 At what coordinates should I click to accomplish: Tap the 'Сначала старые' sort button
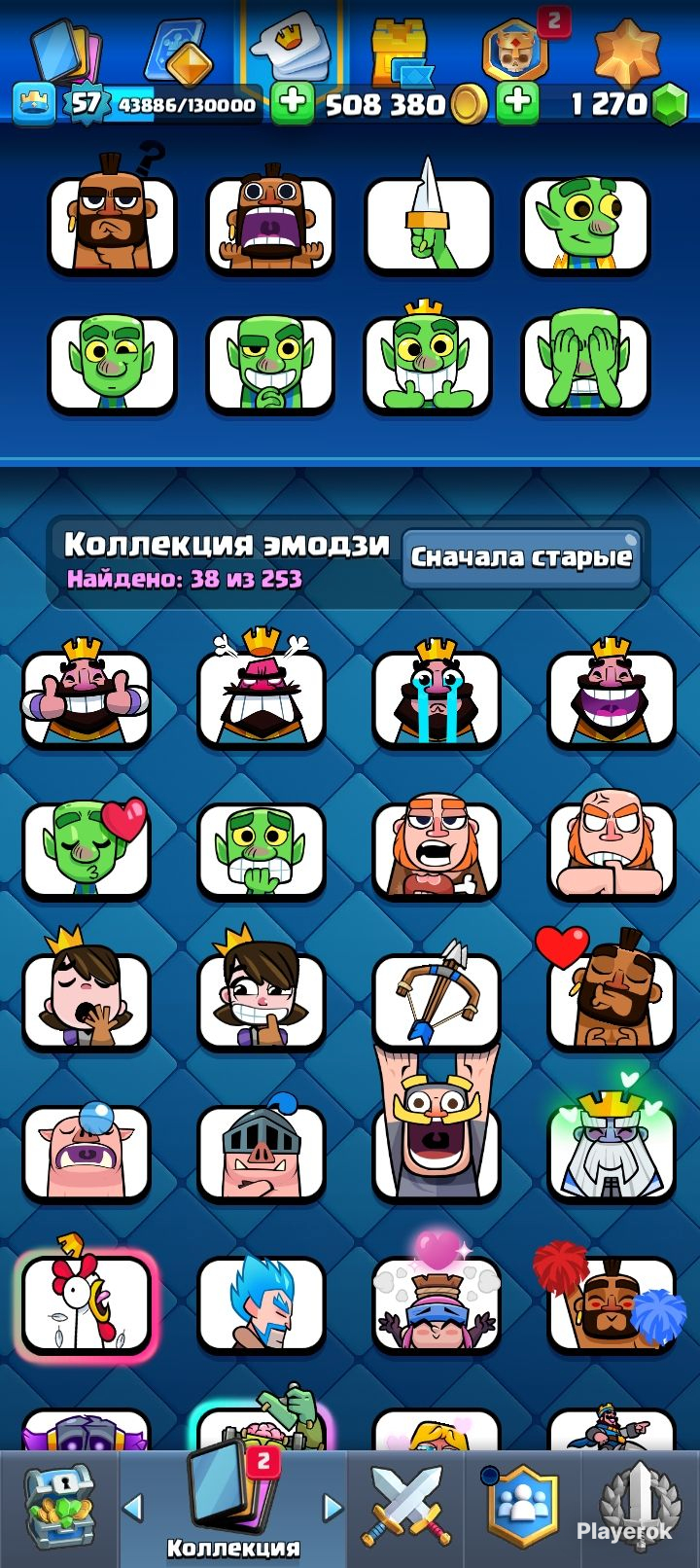[521, 557]
